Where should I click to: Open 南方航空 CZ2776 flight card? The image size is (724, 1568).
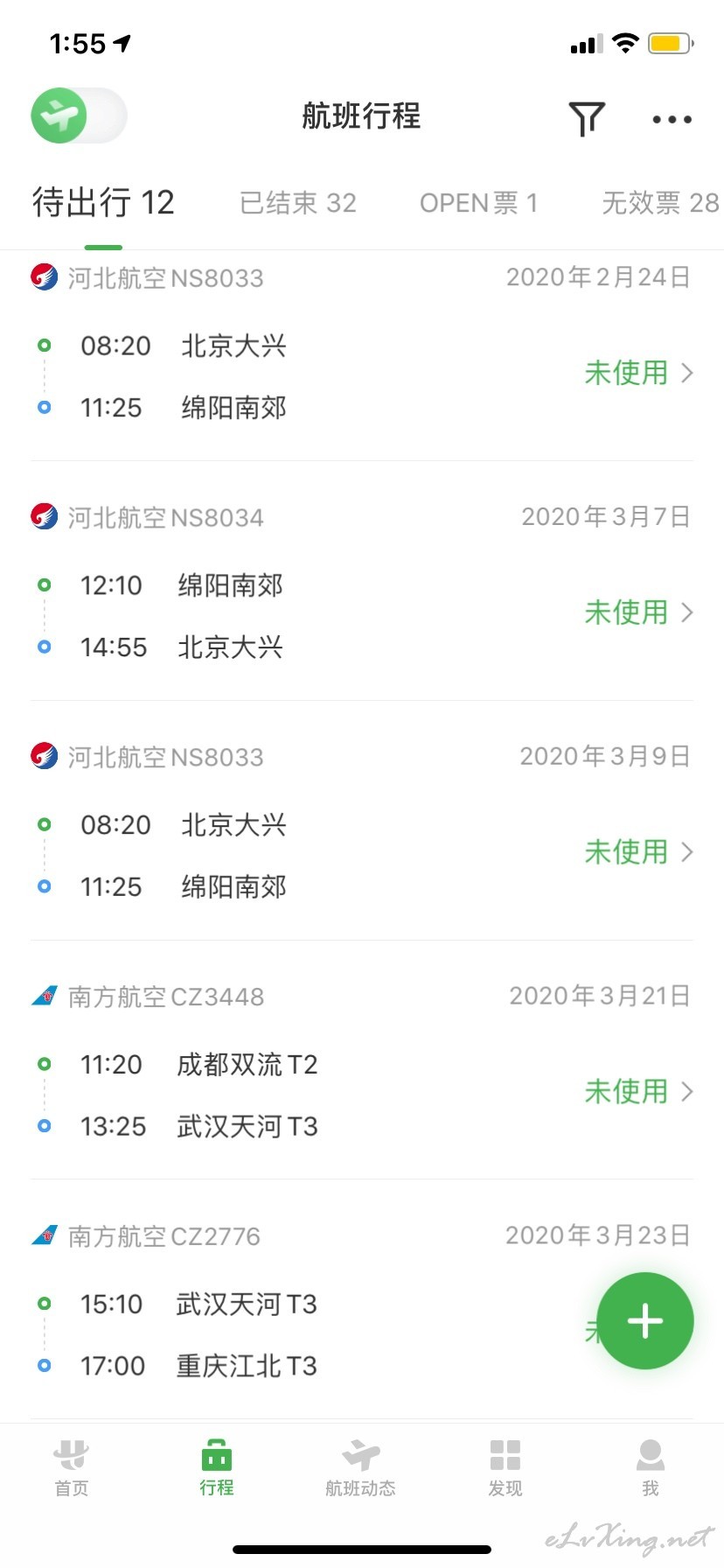[x=362, y=1300]
